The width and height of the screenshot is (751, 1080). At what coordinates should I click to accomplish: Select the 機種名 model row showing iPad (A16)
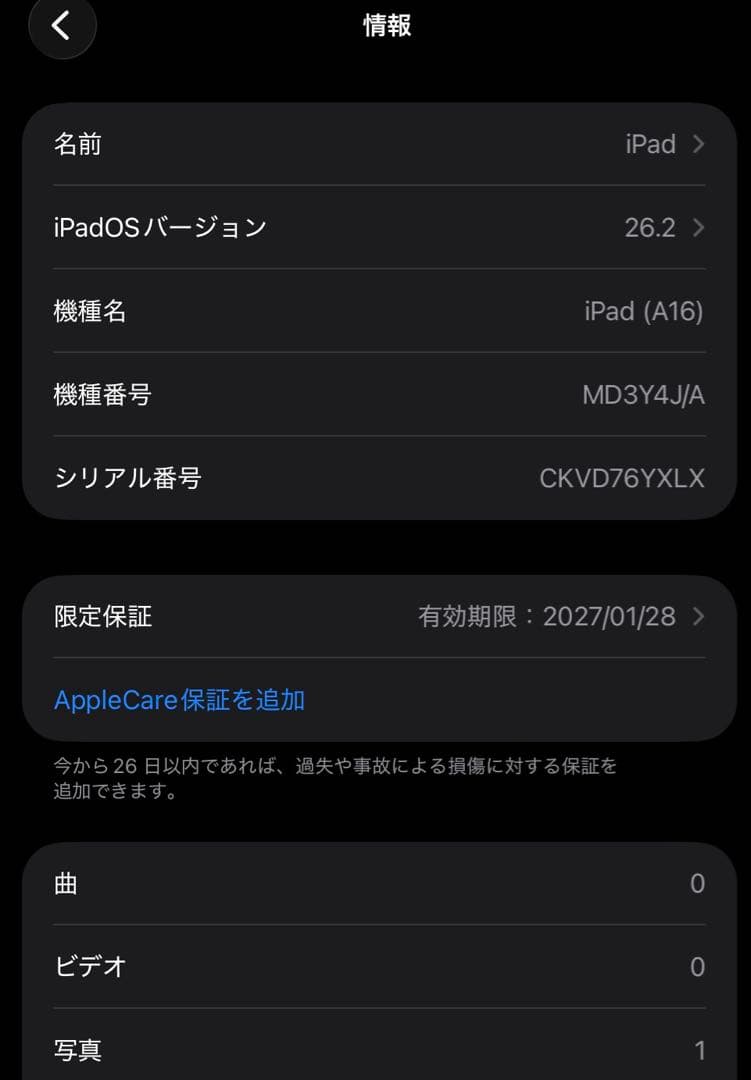pyautogui.click(x=375, y=311)
